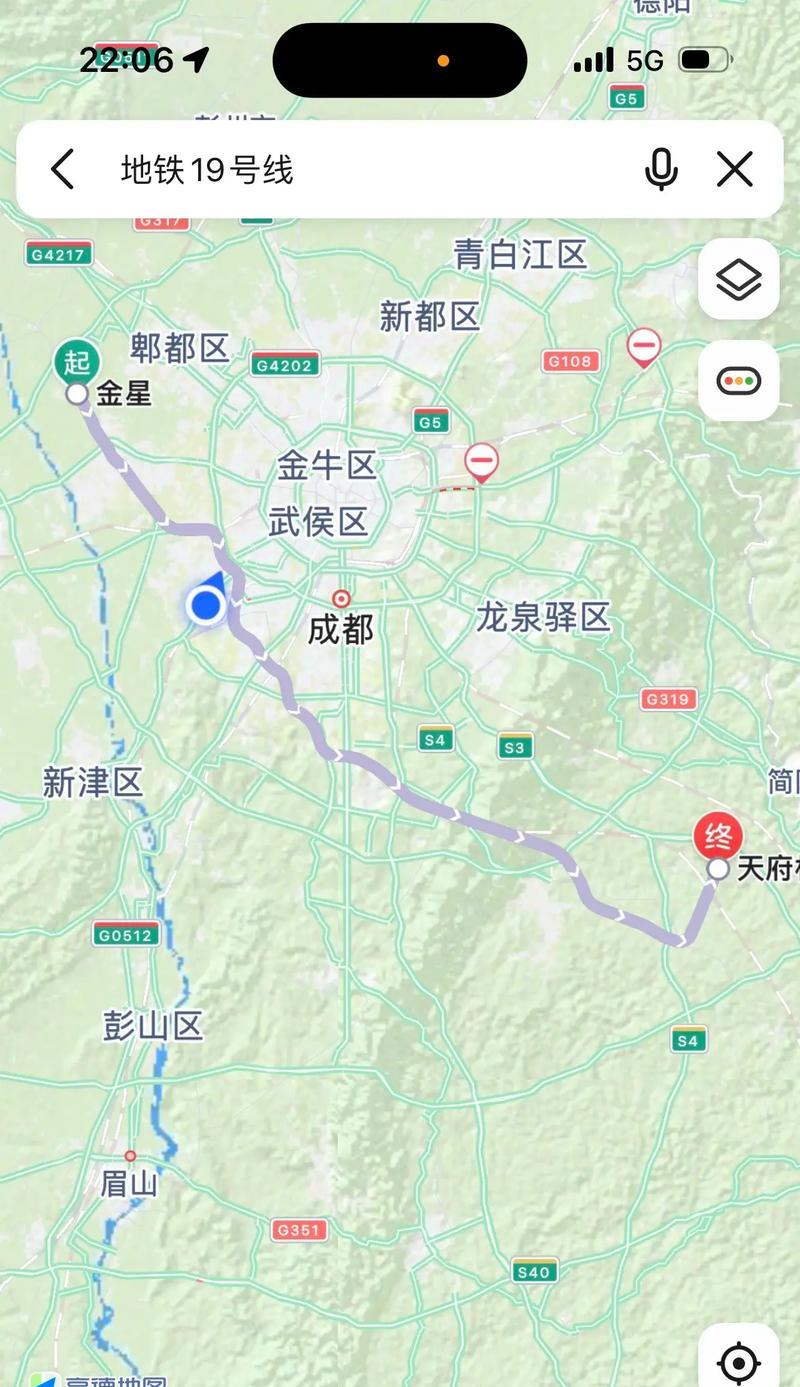Toggle the traffic light road conditions button
800x1387 pixels.
point(739,380)
